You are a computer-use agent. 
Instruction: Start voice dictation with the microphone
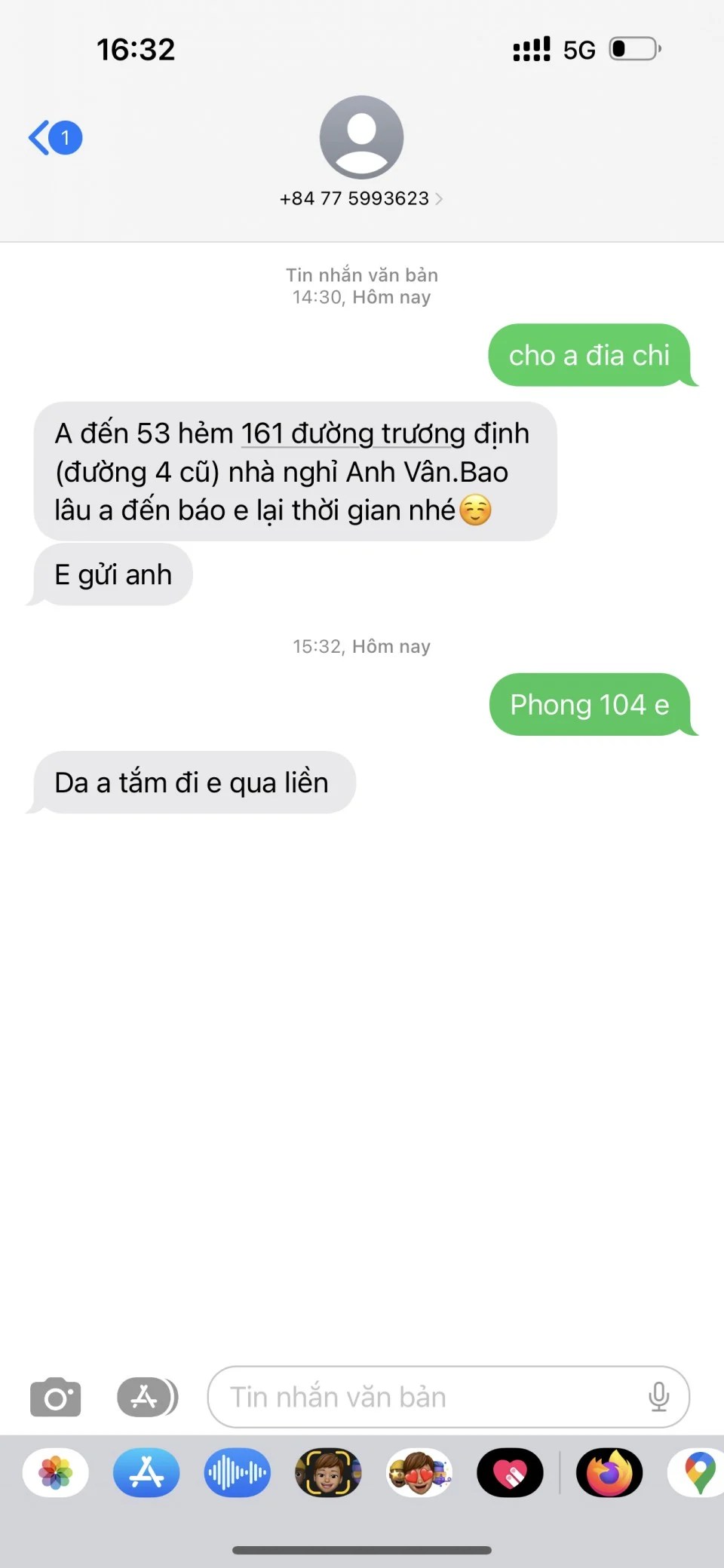click(658, 1397)
